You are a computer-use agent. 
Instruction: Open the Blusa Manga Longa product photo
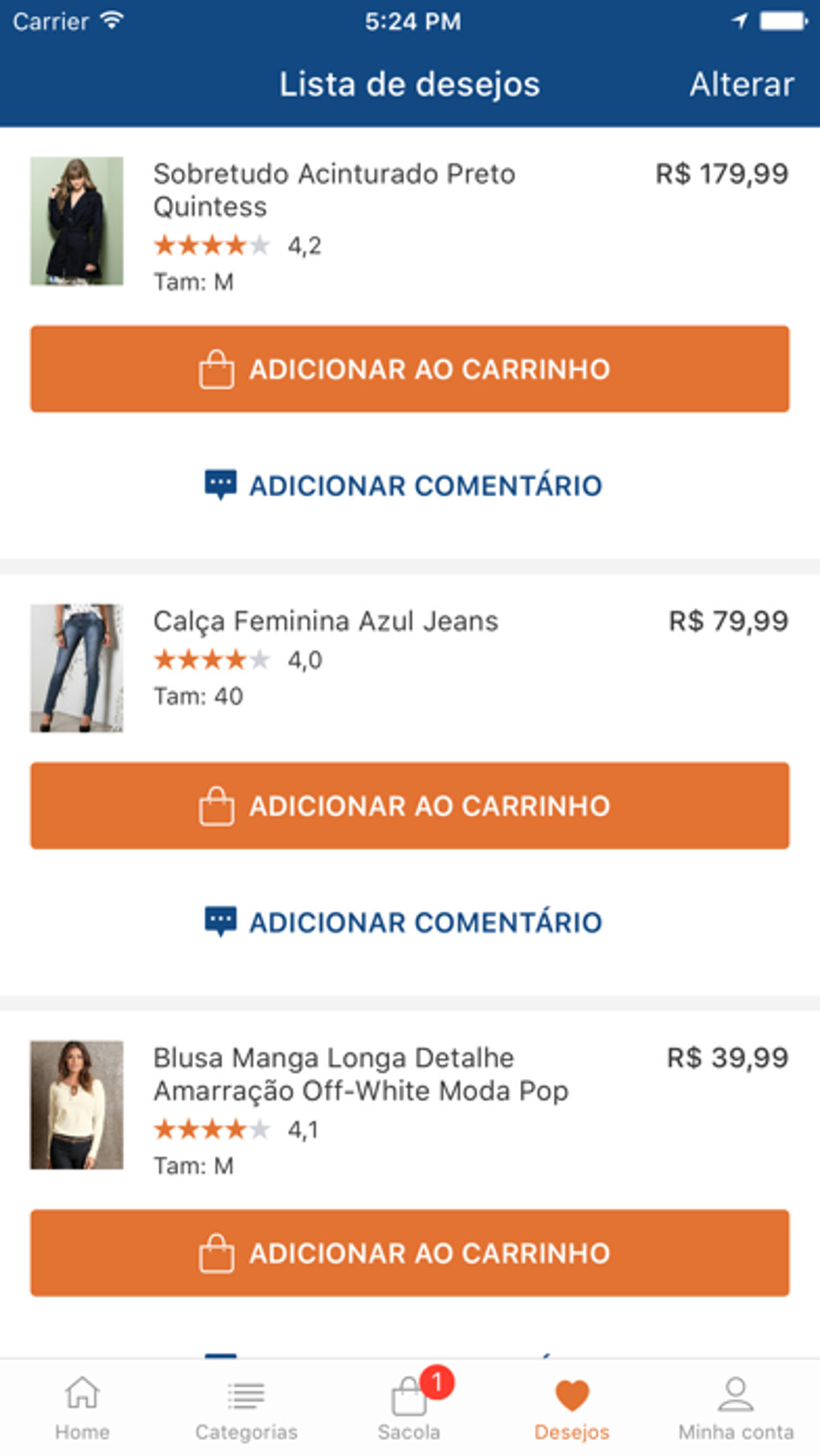[77, 1105]
